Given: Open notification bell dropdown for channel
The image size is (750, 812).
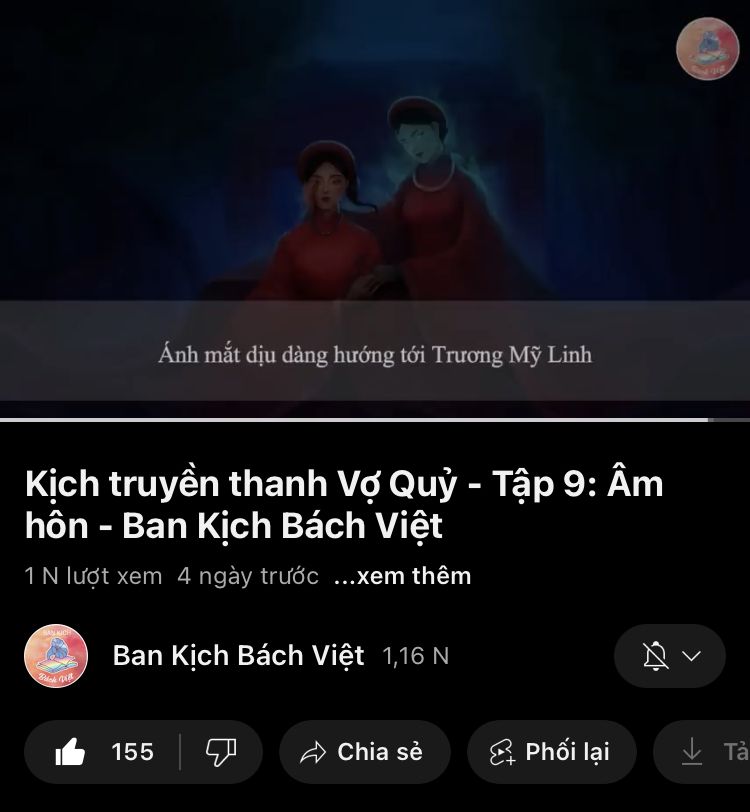Looking at the screenshot, I should click(670, 656).
